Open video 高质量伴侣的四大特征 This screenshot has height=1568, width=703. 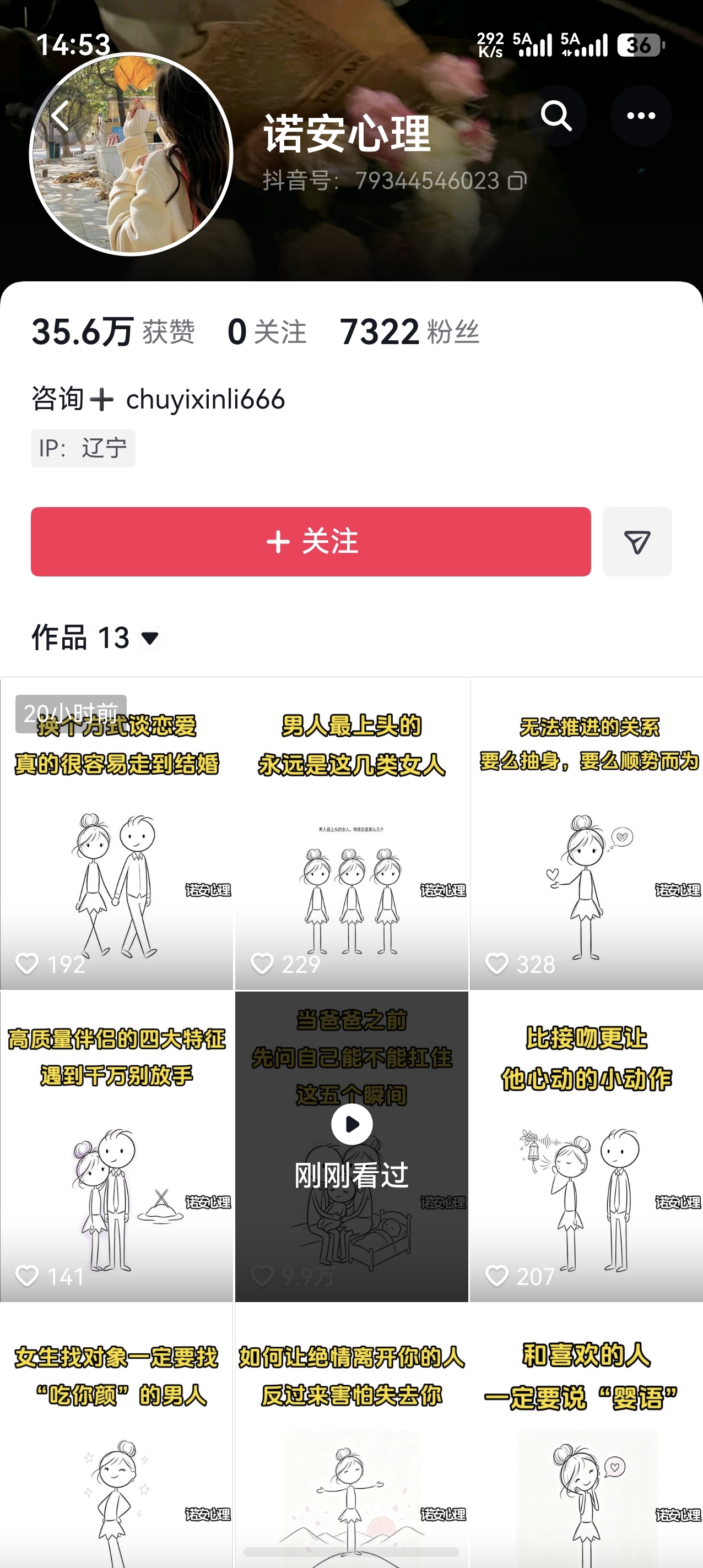[x=117, y=1146]
